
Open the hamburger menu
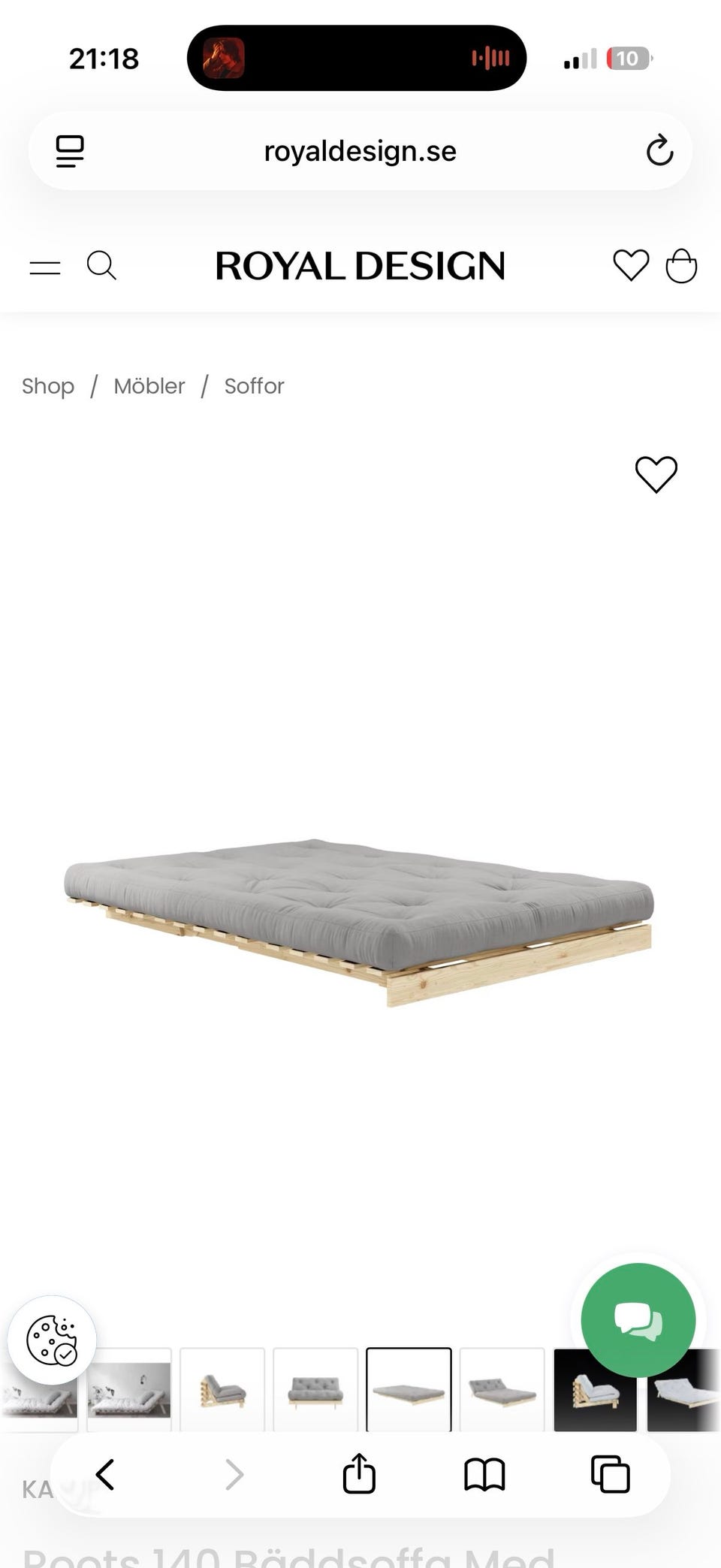point(45,267)
